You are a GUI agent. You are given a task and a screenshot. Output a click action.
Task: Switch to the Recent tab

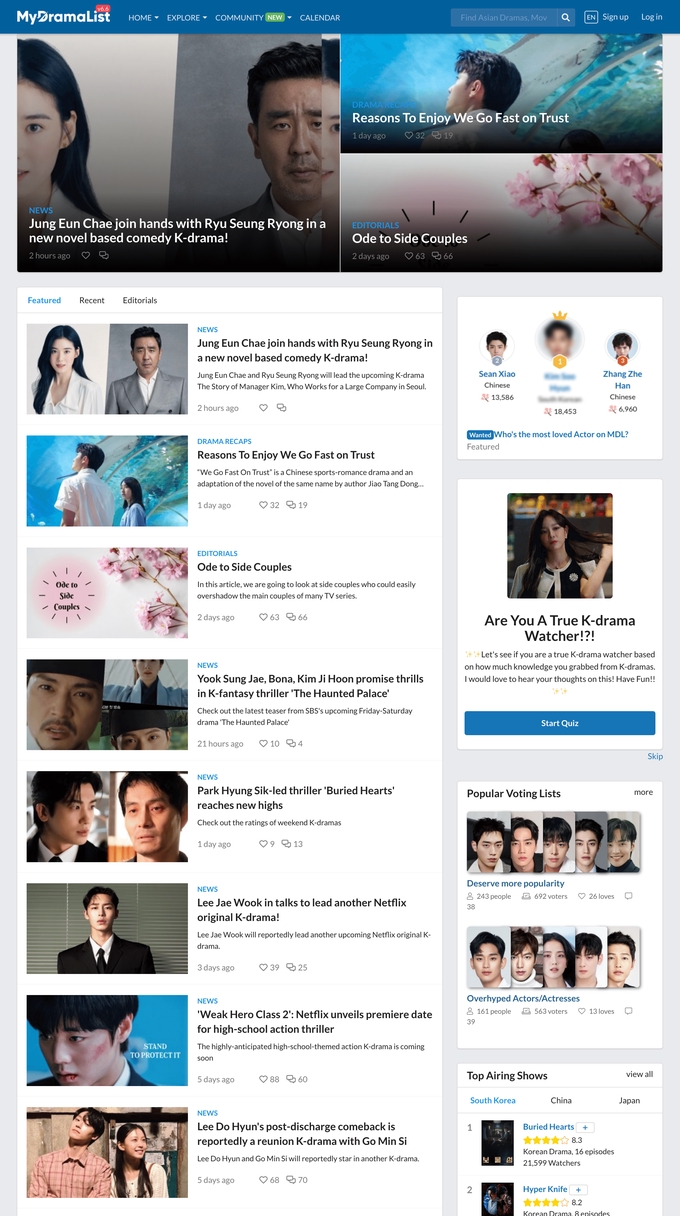pos(92,300)
